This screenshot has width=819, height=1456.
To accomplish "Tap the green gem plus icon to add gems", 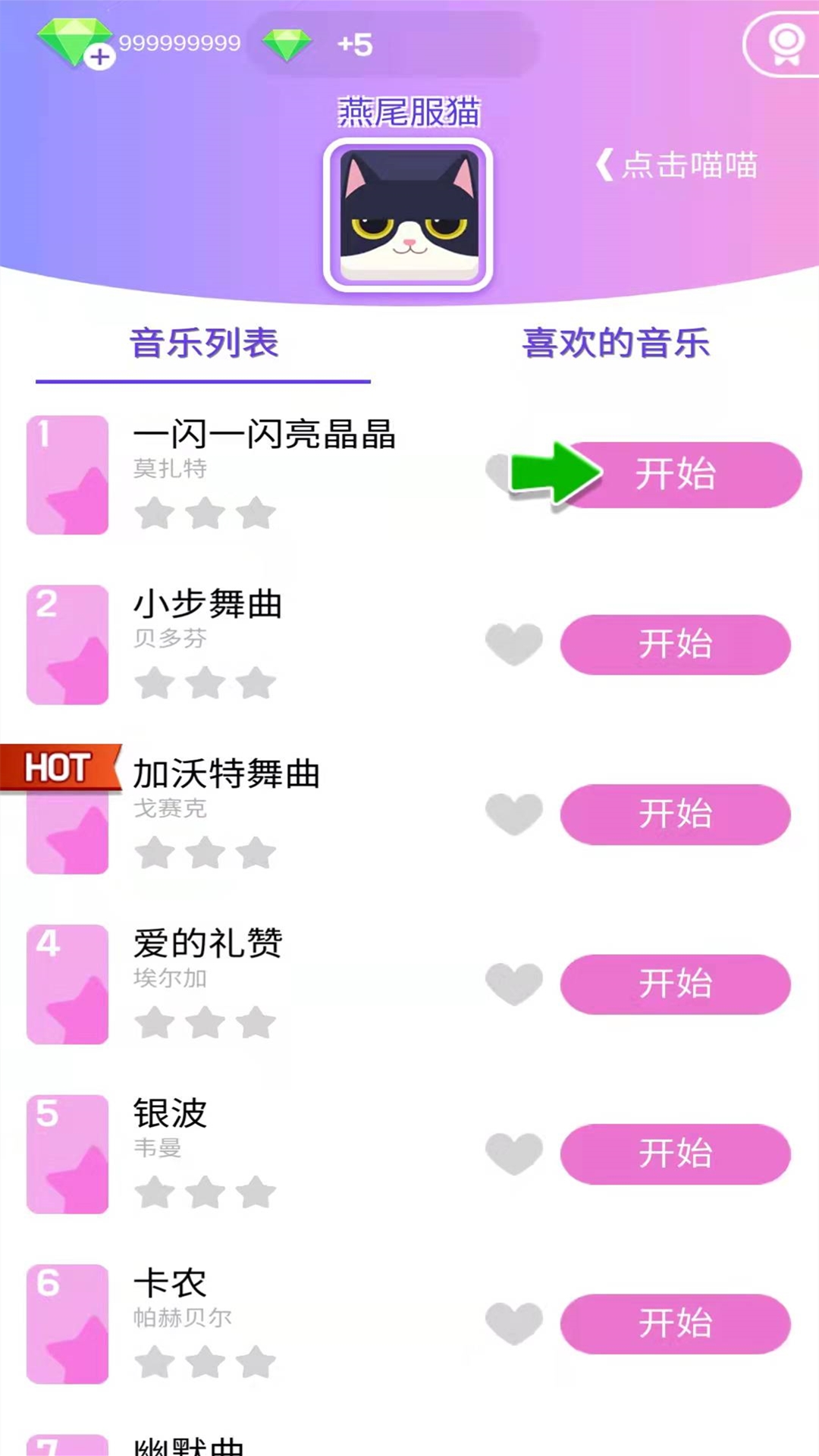I will coord(99,56).
